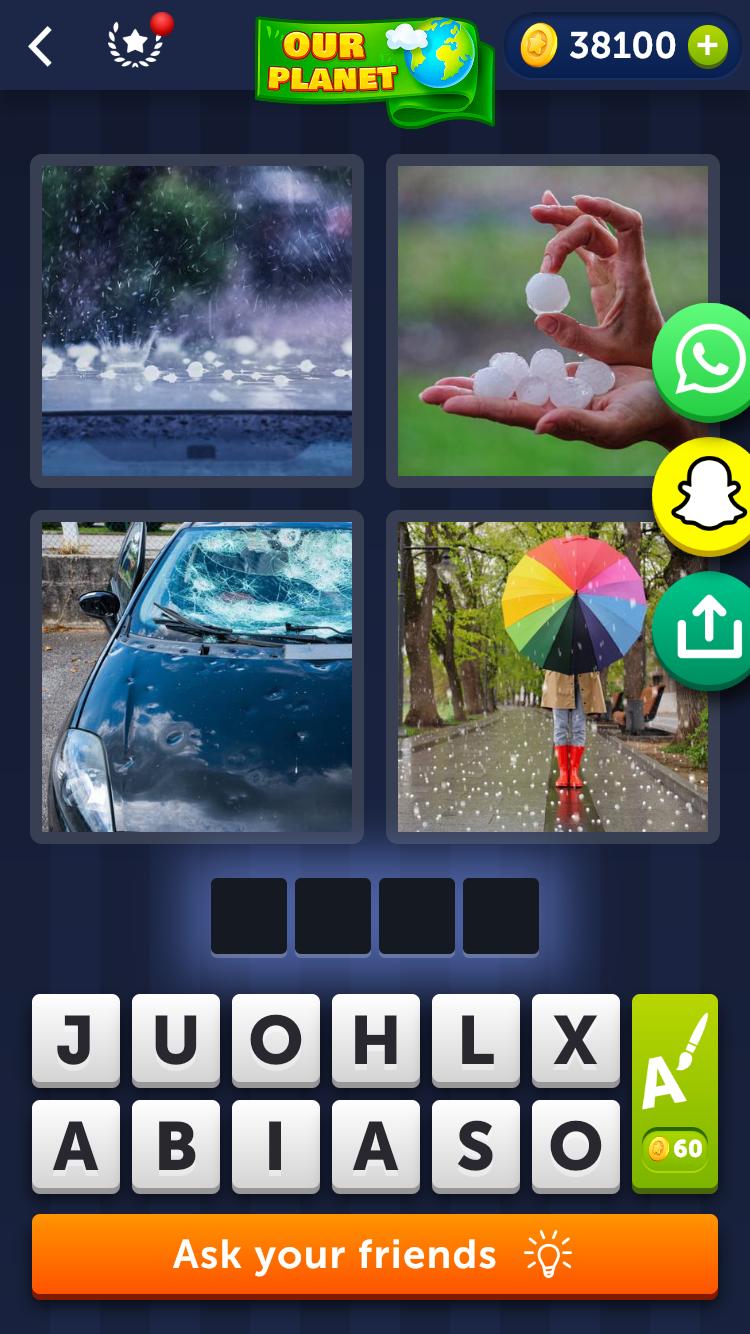Pick the letter J tile
The width and height of the screenshot is (750, 1334).
point(76,1040)
